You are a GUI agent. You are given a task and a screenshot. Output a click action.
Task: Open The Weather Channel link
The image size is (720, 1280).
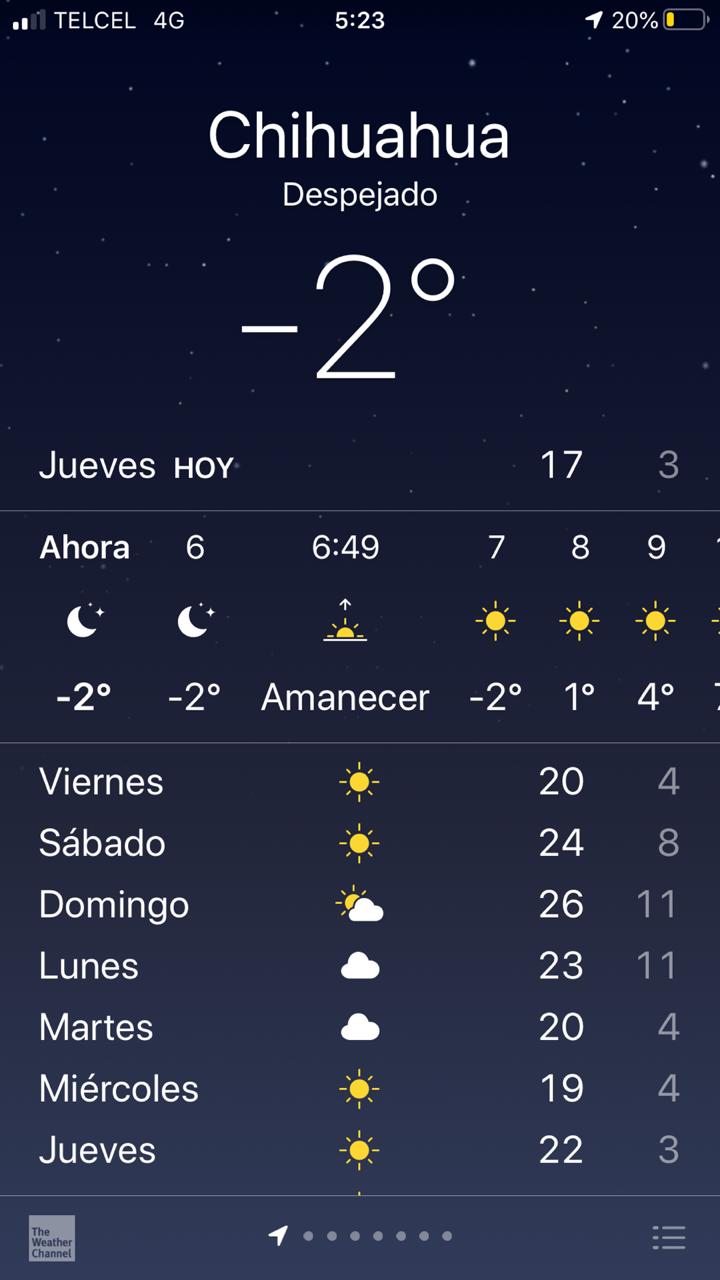coord(51,1237)
